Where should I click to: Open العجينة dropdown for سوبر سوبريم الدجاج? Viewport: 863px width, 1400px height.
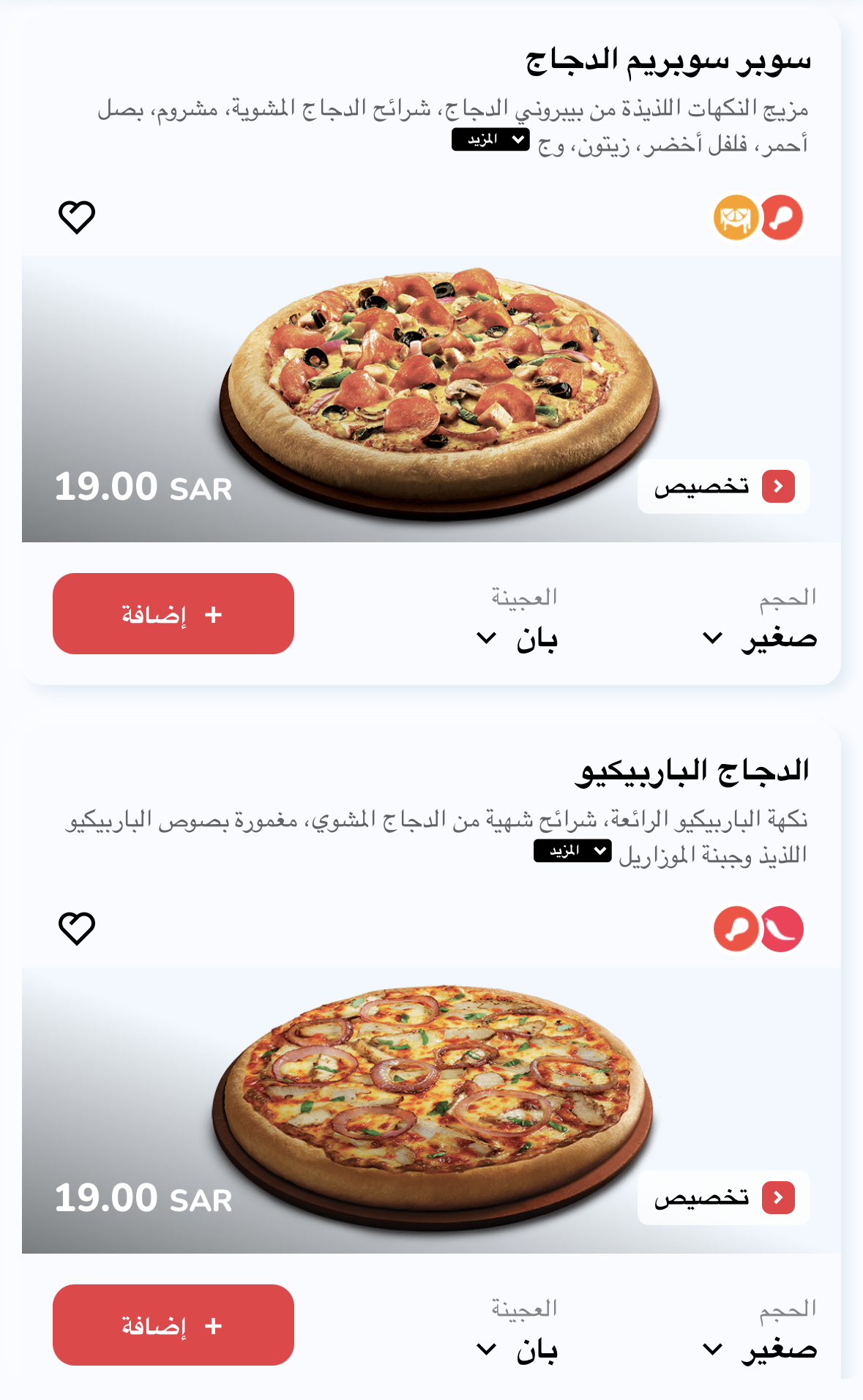click(x=518, y=639)
